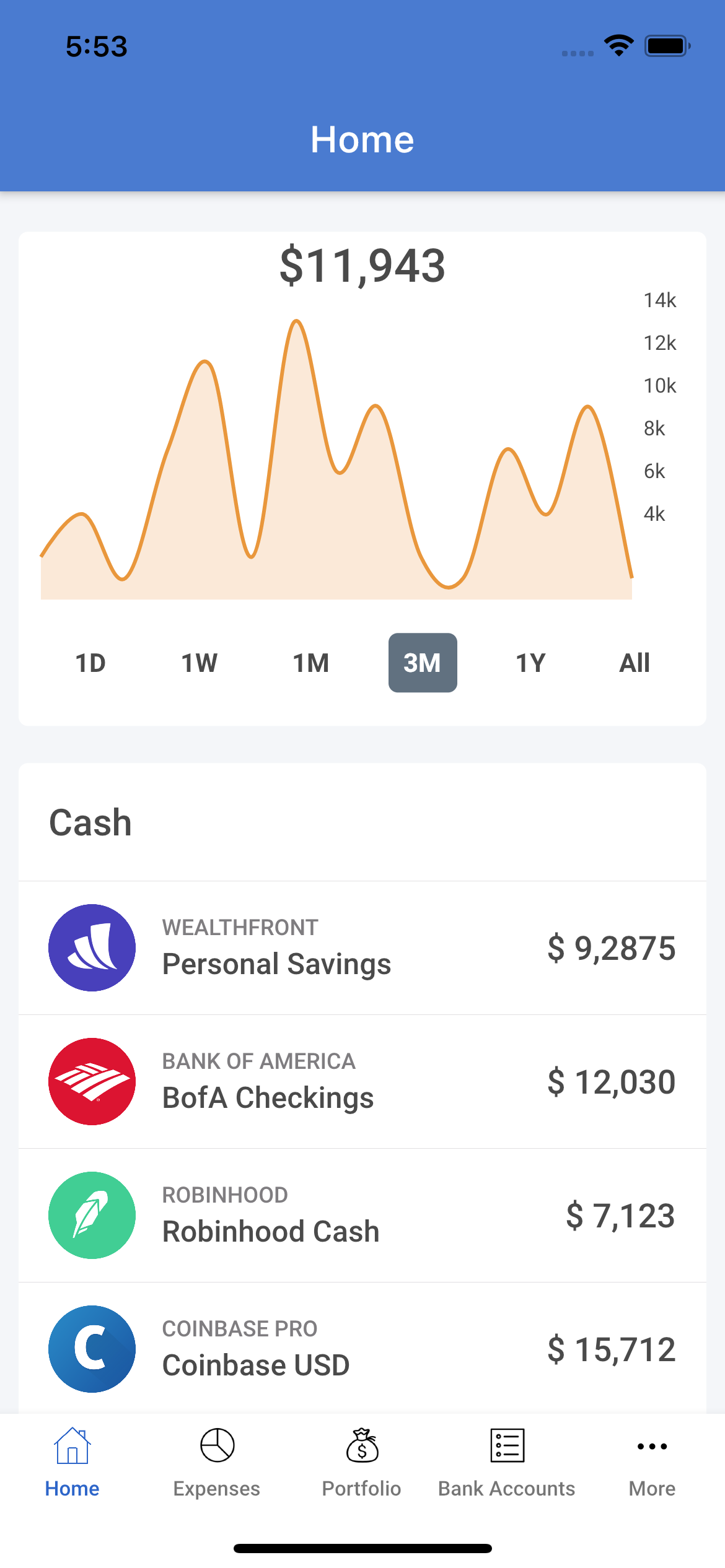Image resolution: width=725 pixels, height=1568 pixels.
Task: View Robinhood Cash account details
Action: pos(362,1216)
